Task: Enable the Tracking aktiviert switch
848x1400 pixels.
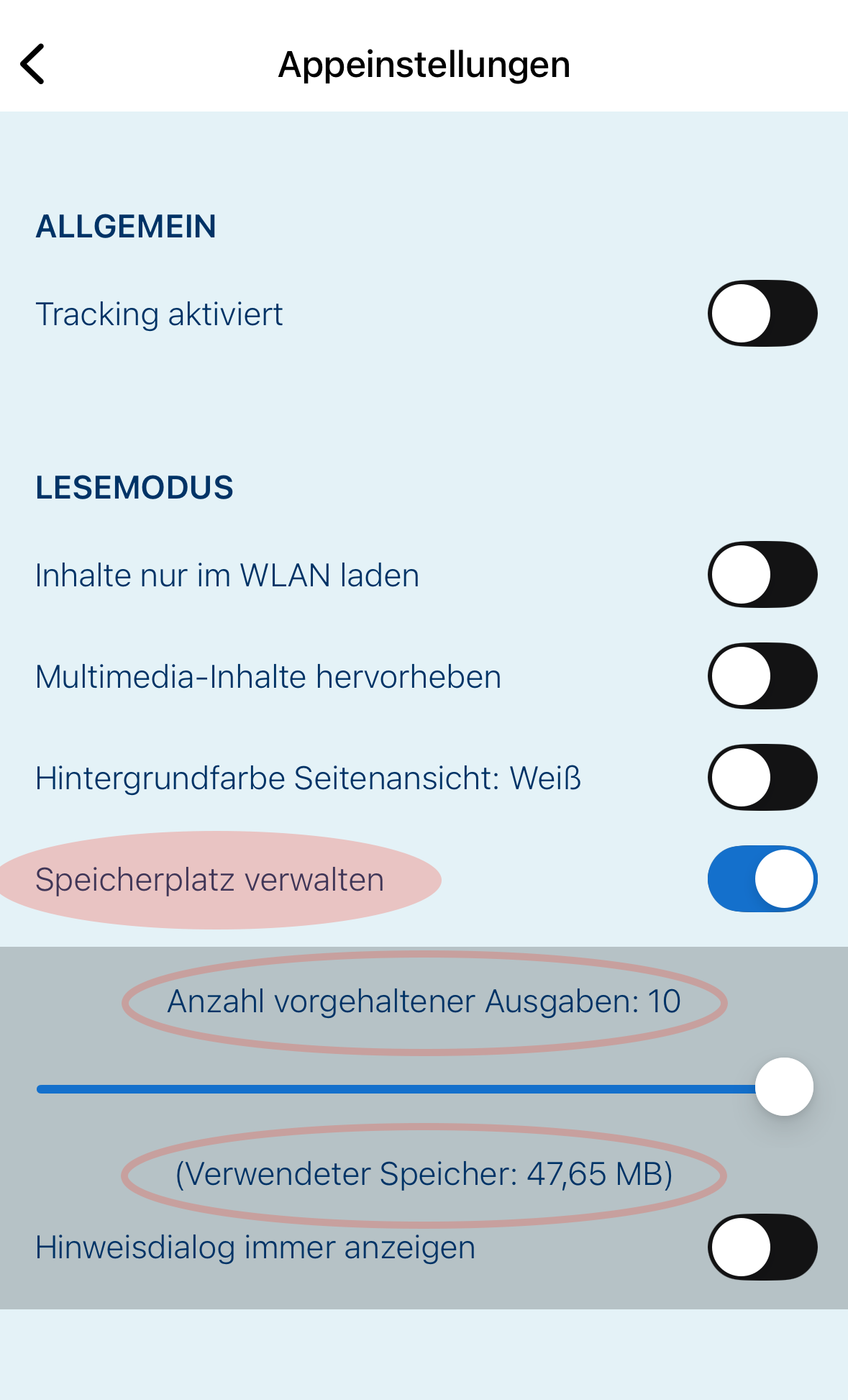Action: 762,314
